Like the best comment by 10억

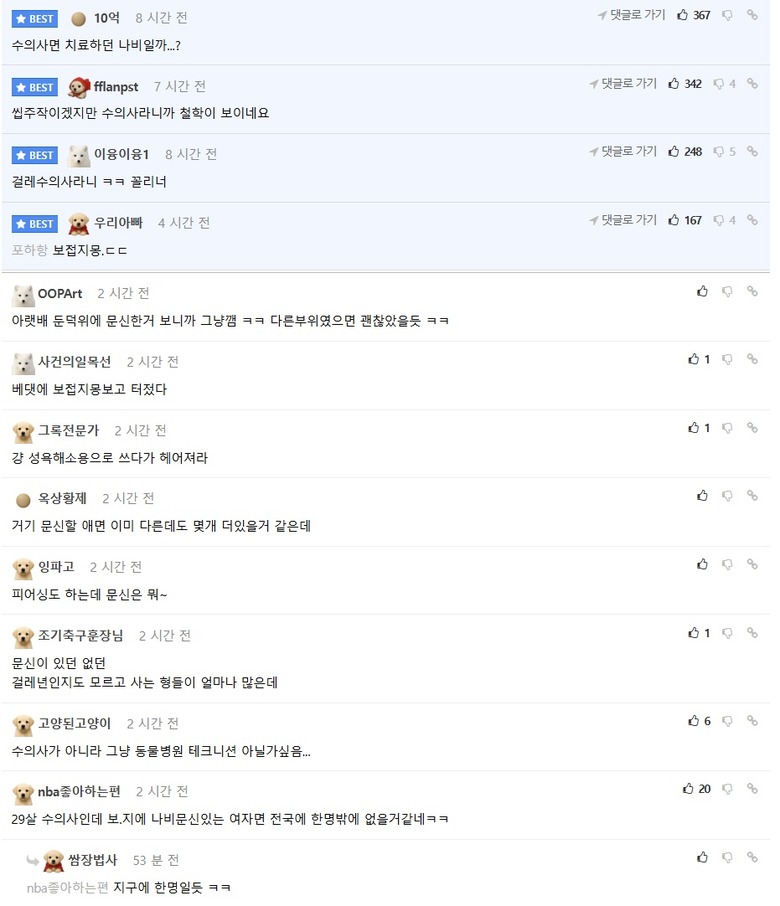[x=683, y=15]
